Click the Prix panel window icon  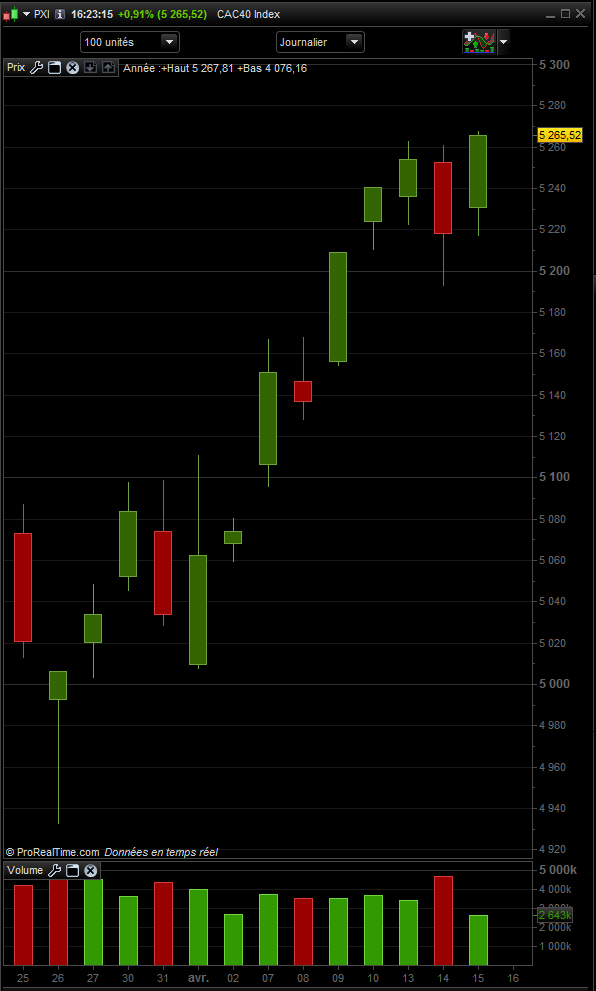point(54,68)
